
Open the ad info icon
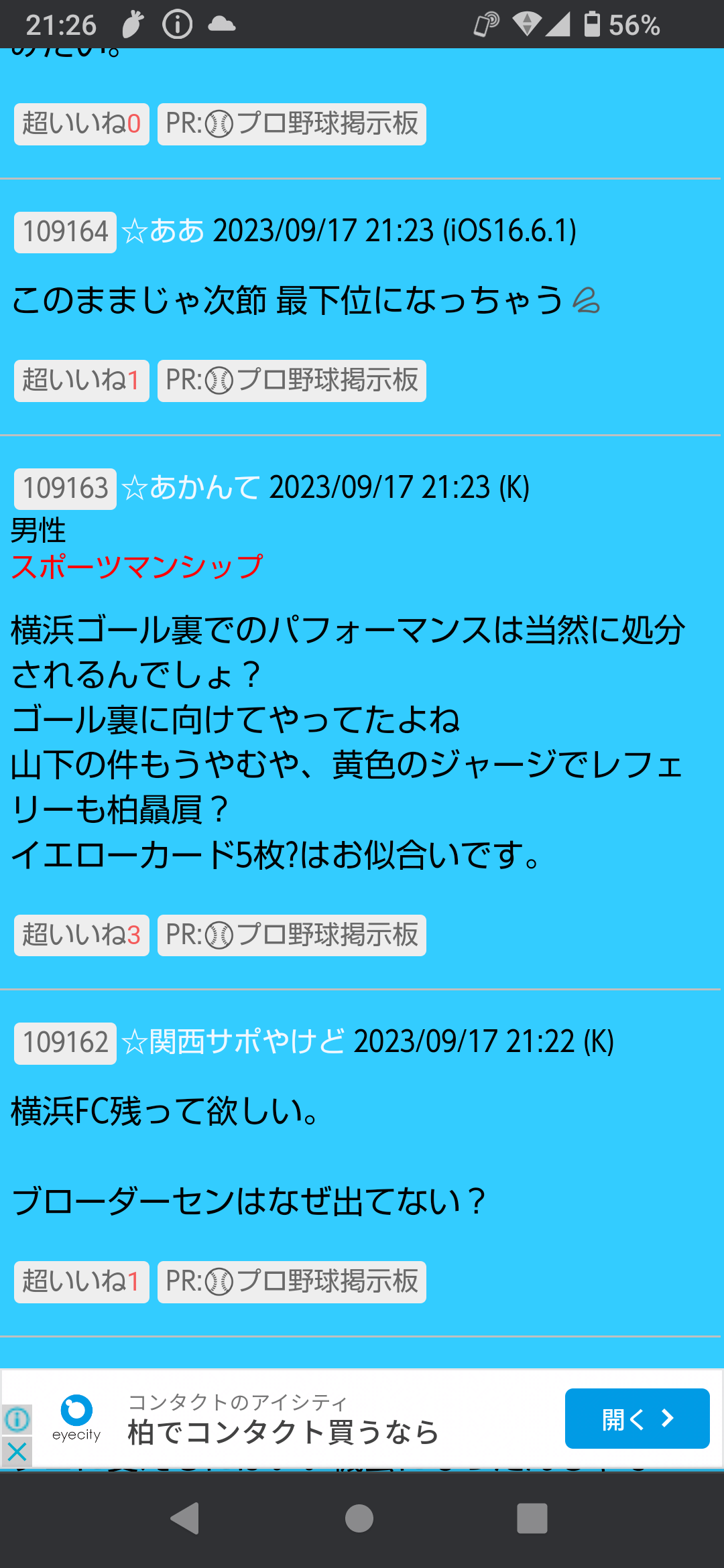click(x=17, y=1419)
